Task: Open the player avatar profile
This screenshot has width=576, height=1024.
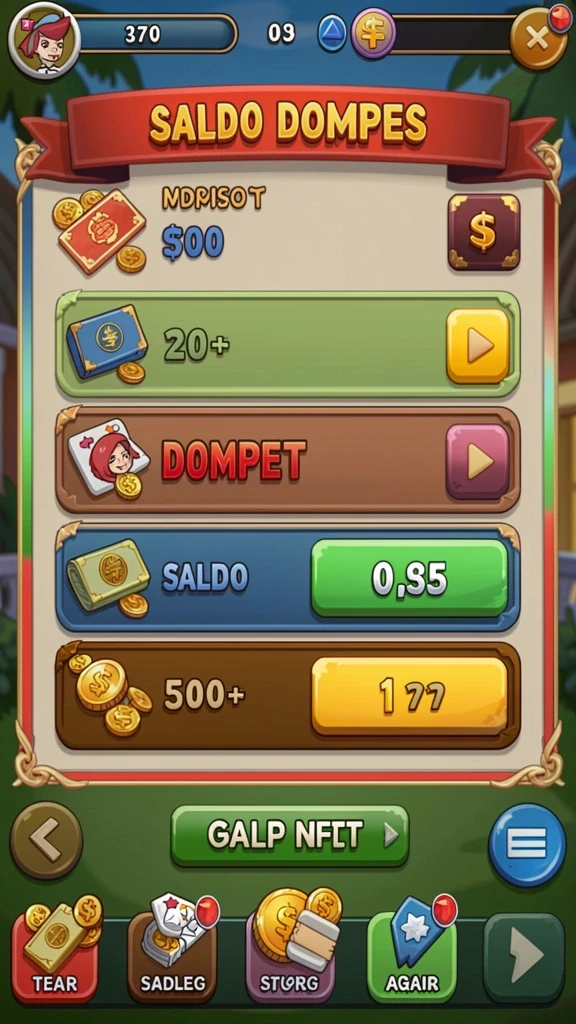Action: [x=44, y=39]
